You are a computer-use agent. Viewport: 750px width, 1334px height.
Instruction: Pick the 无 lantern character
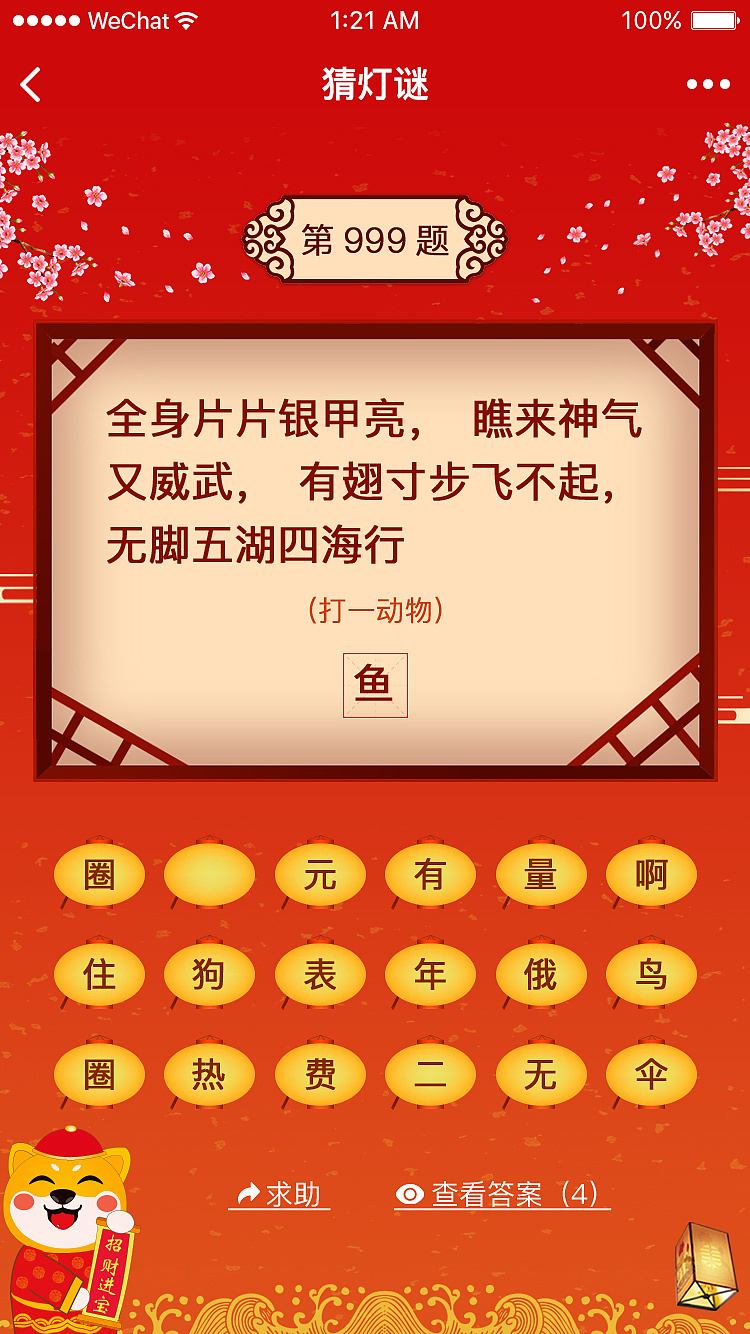click(x=541, y=1076)
